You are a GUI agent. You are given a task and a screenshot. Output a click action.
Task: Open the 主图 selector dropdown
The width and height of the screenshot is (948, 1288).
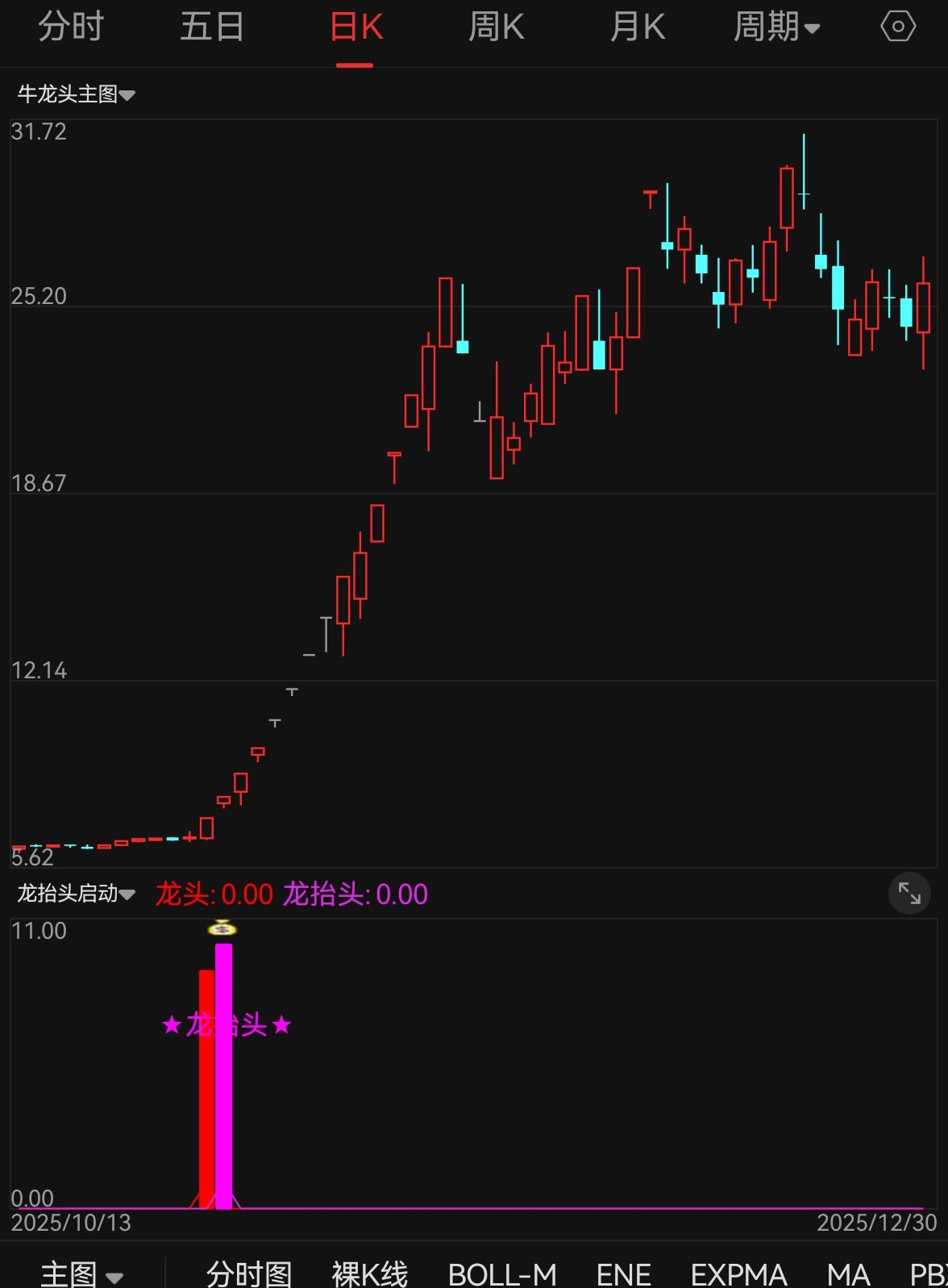81,1274
